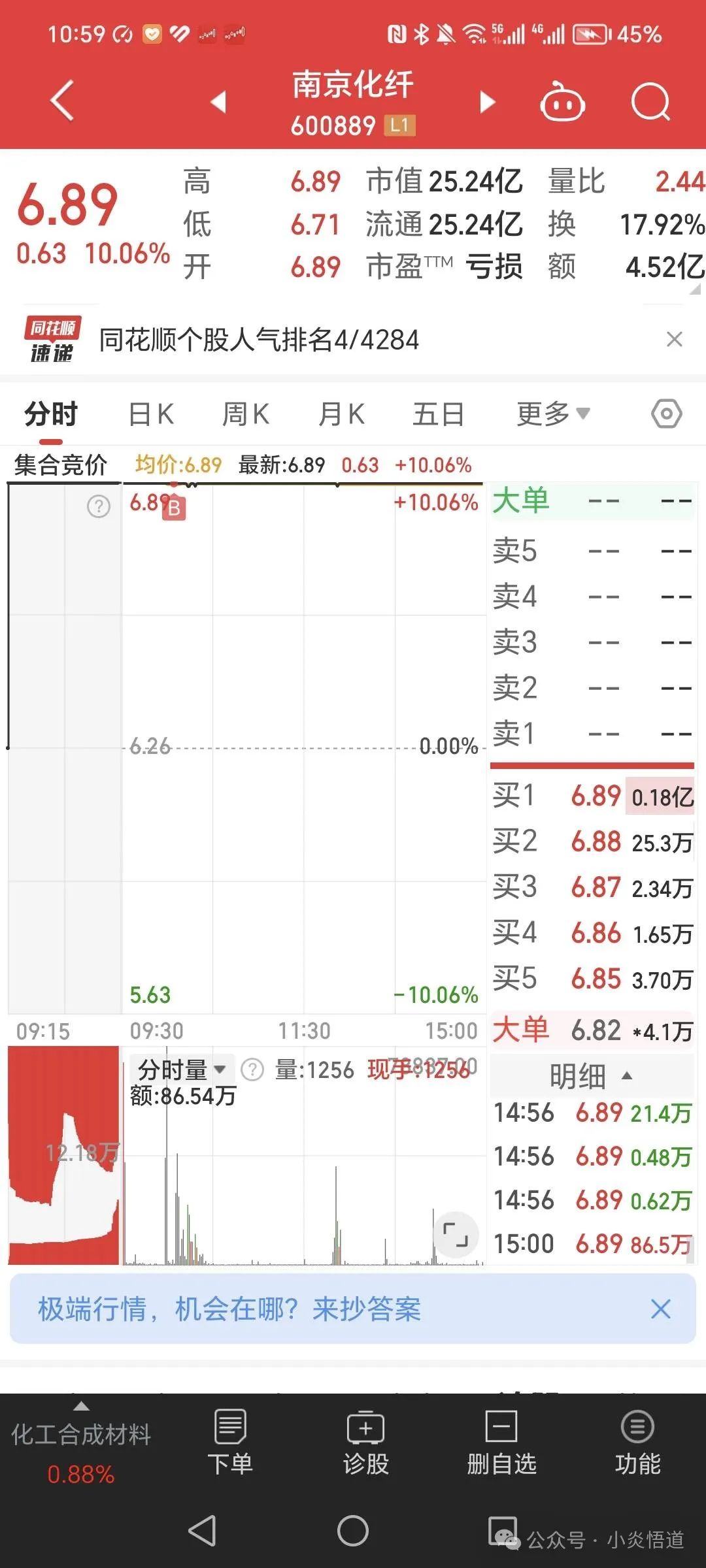Switch to the previous stock
Image resolution: width=706 pixels, height=1568 pixels.
pos(218,102)
